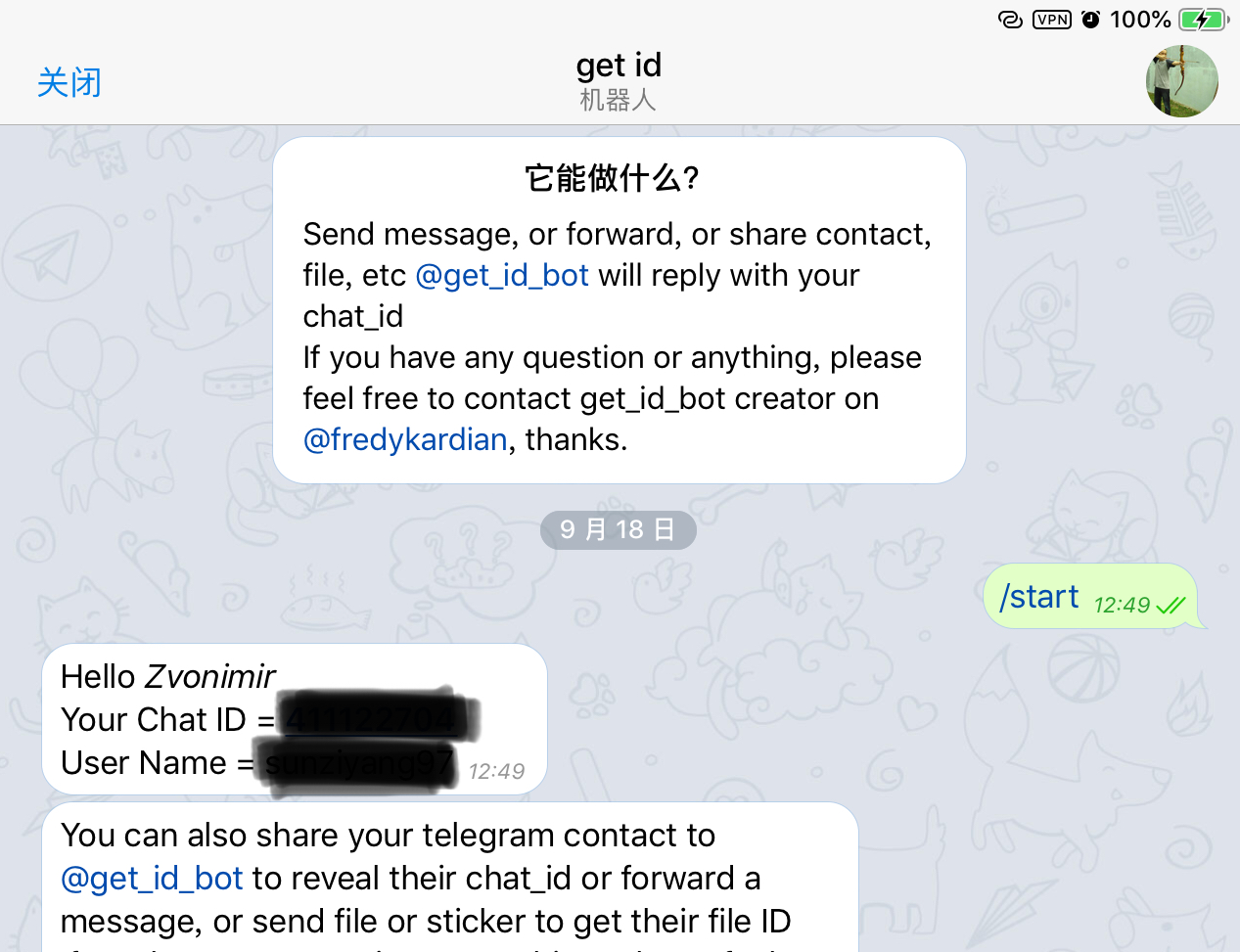Tap 关闭 to close the chat
Screen dimensions: 1240x952
tap(69, 82)
